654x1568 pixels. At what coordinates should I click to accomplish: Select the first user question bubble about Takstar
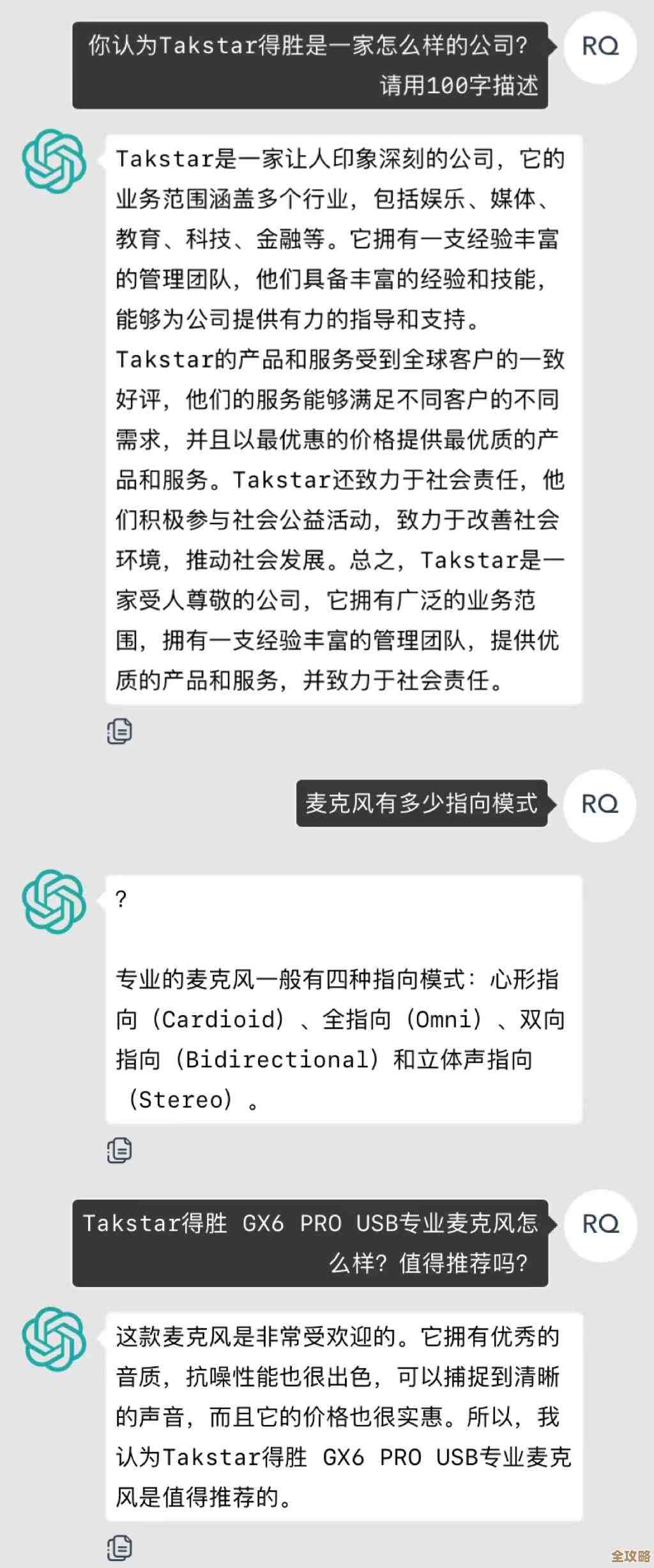(x=313, y=64)
